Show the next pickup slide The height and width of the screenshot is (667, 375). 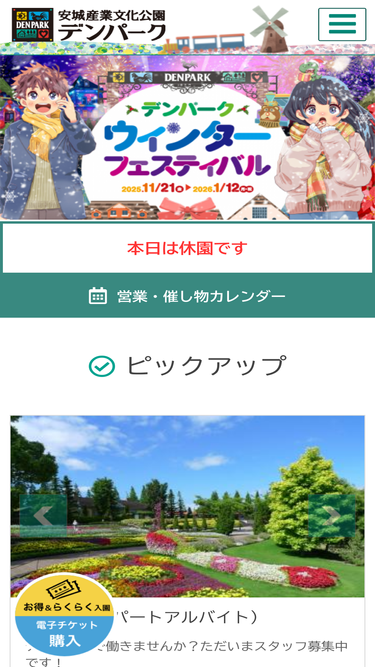(x=332, y=516)
